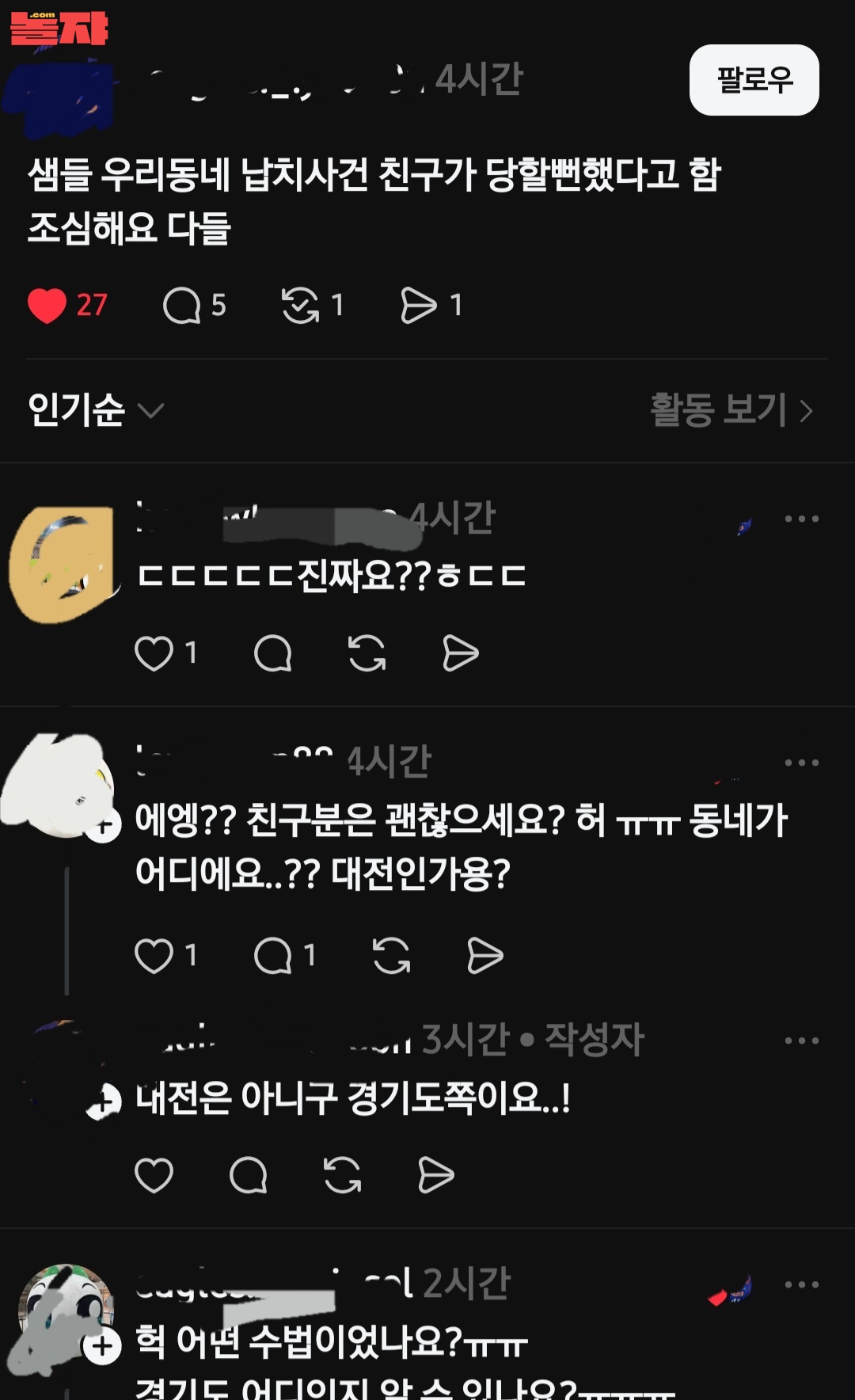Share the main post via send icon

point(419,306)
